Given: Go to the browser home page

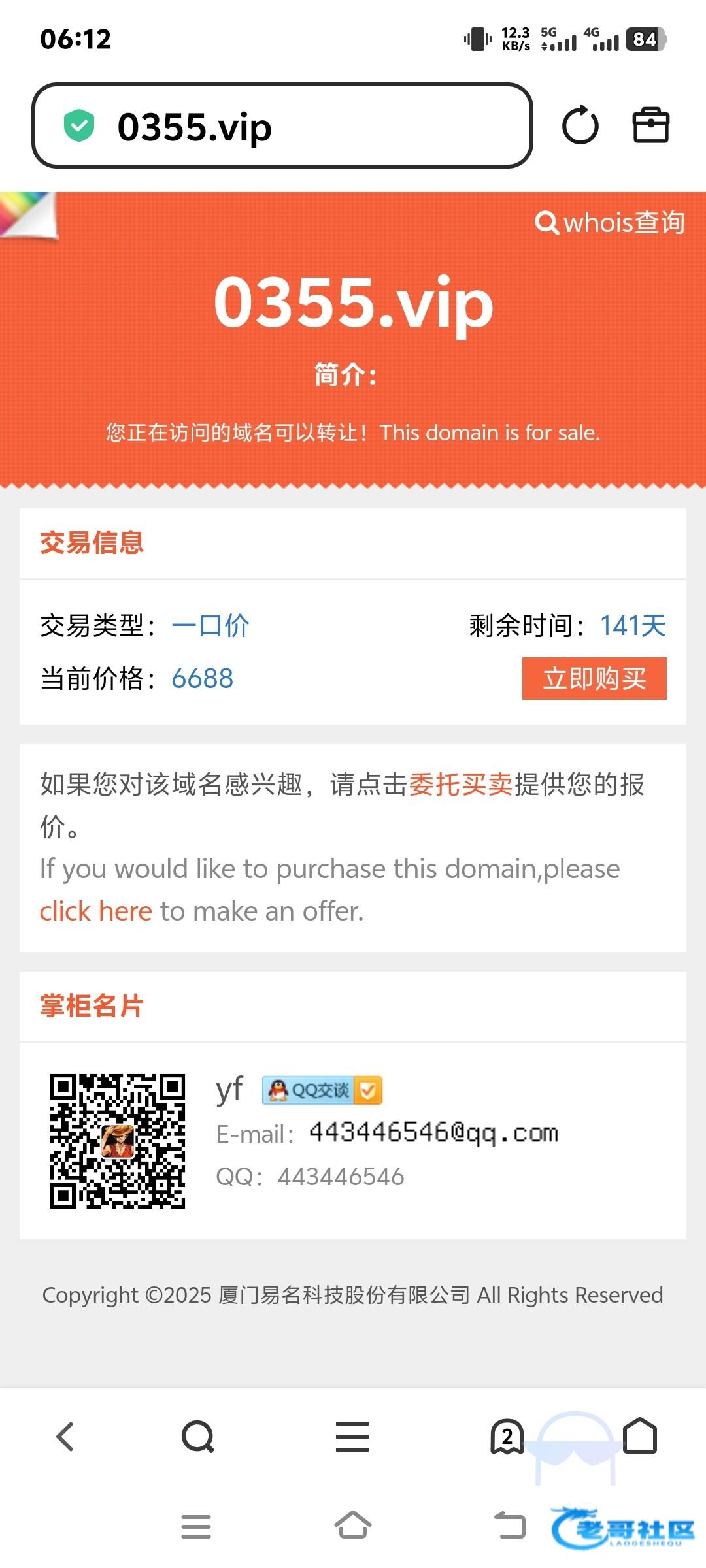Looking at the screenshot, I should [x=639, y=1437].
